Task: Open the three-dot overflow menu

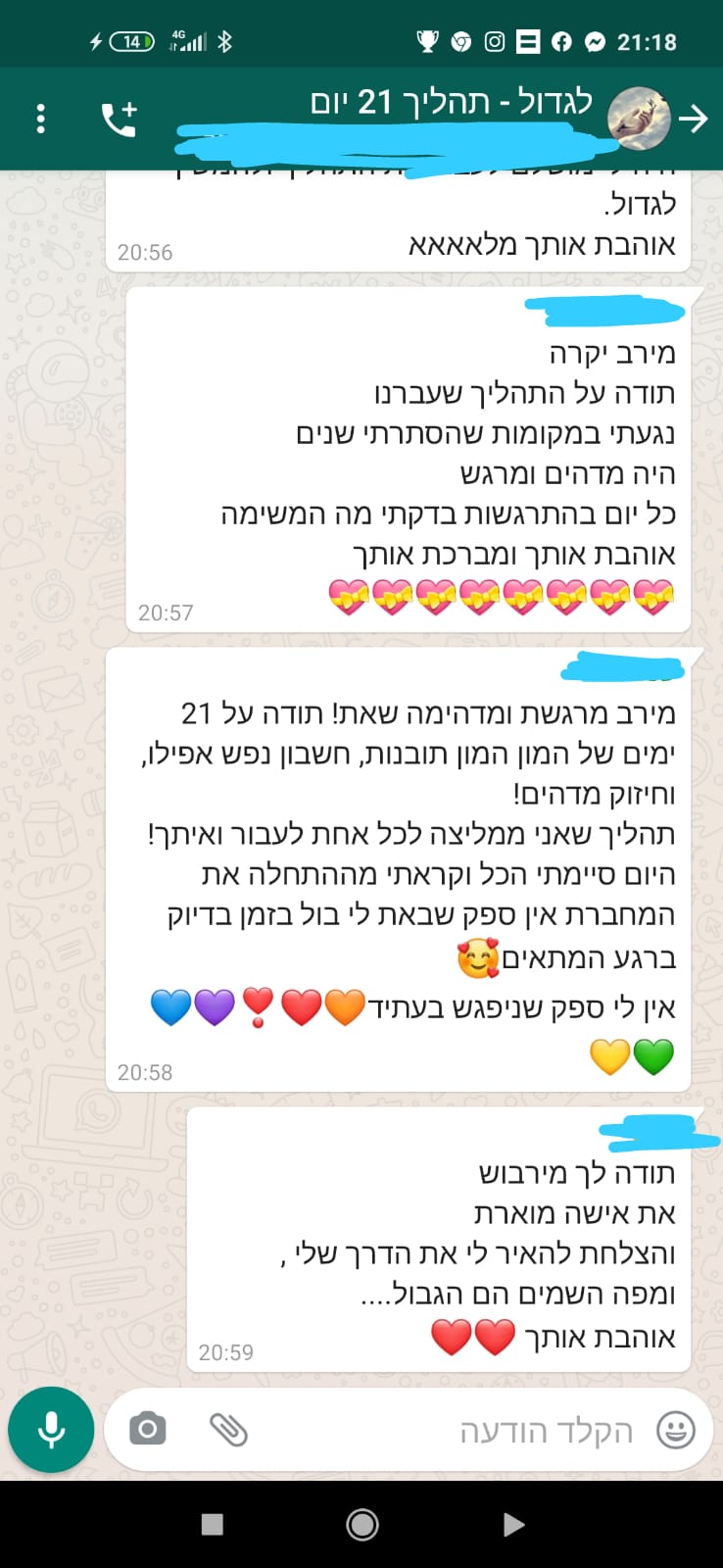Action: pyautogui.click(x=40, y=119)
